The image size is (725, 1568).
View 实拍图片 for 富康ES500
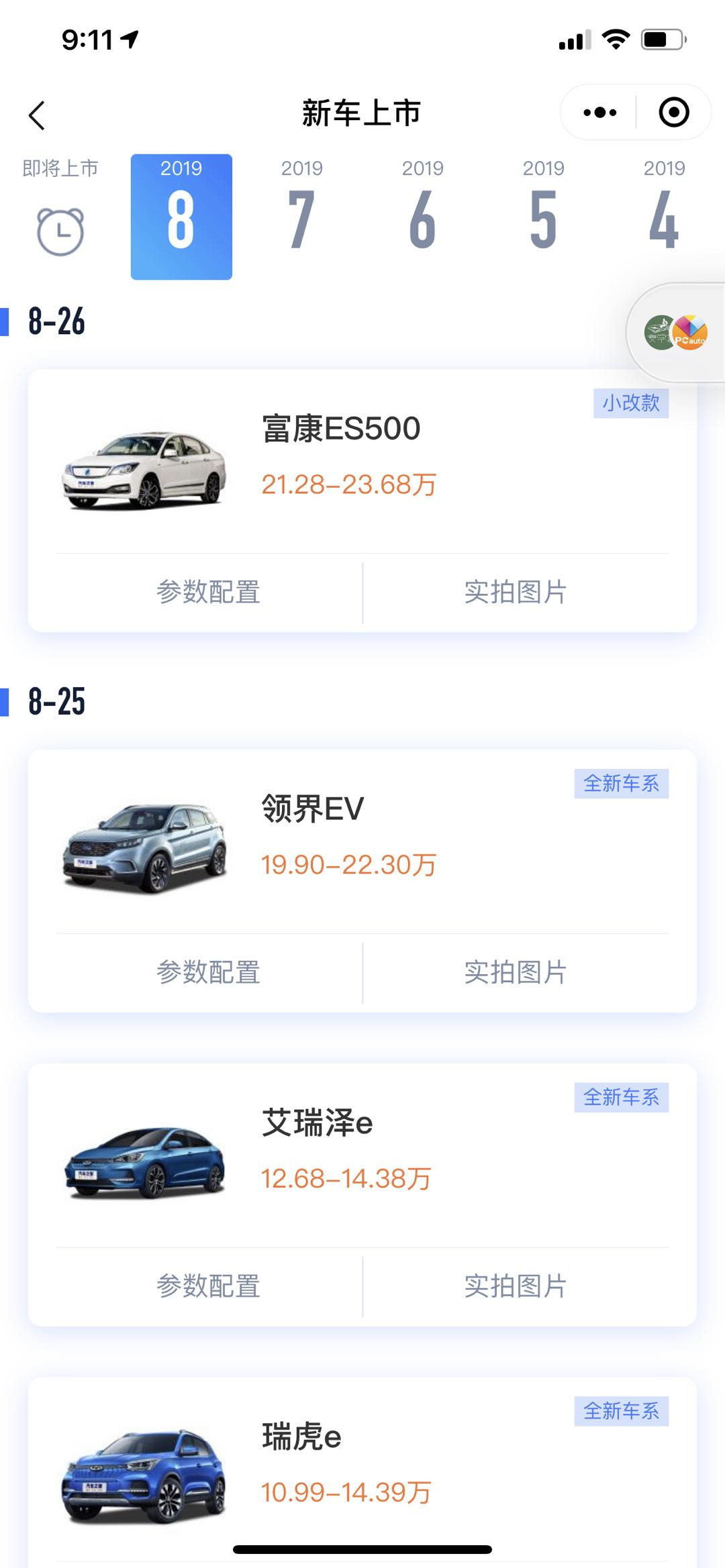[516, 592]
